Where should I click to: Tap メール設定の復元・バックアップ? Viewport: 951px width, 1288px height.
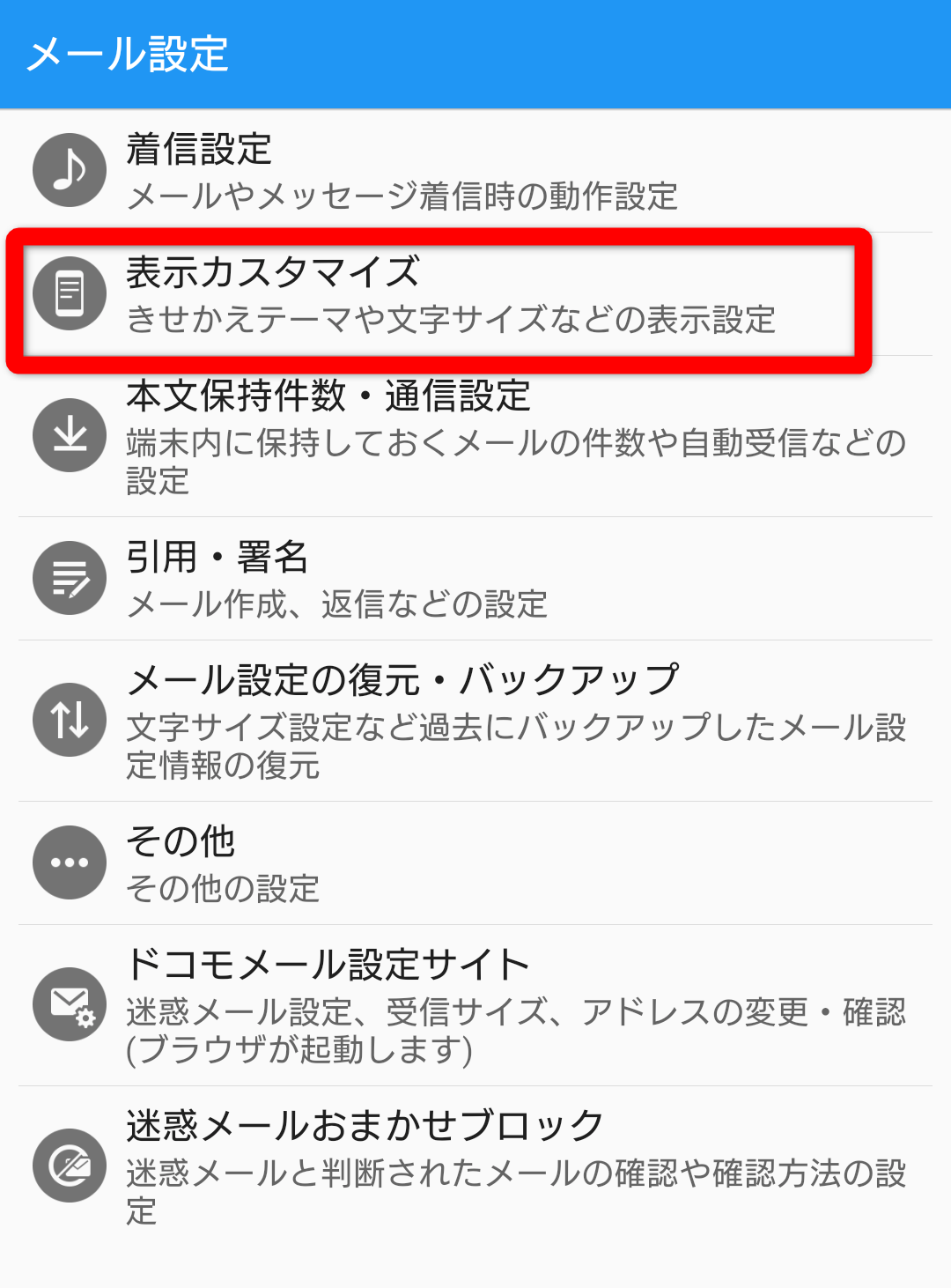tap(475, 721)
